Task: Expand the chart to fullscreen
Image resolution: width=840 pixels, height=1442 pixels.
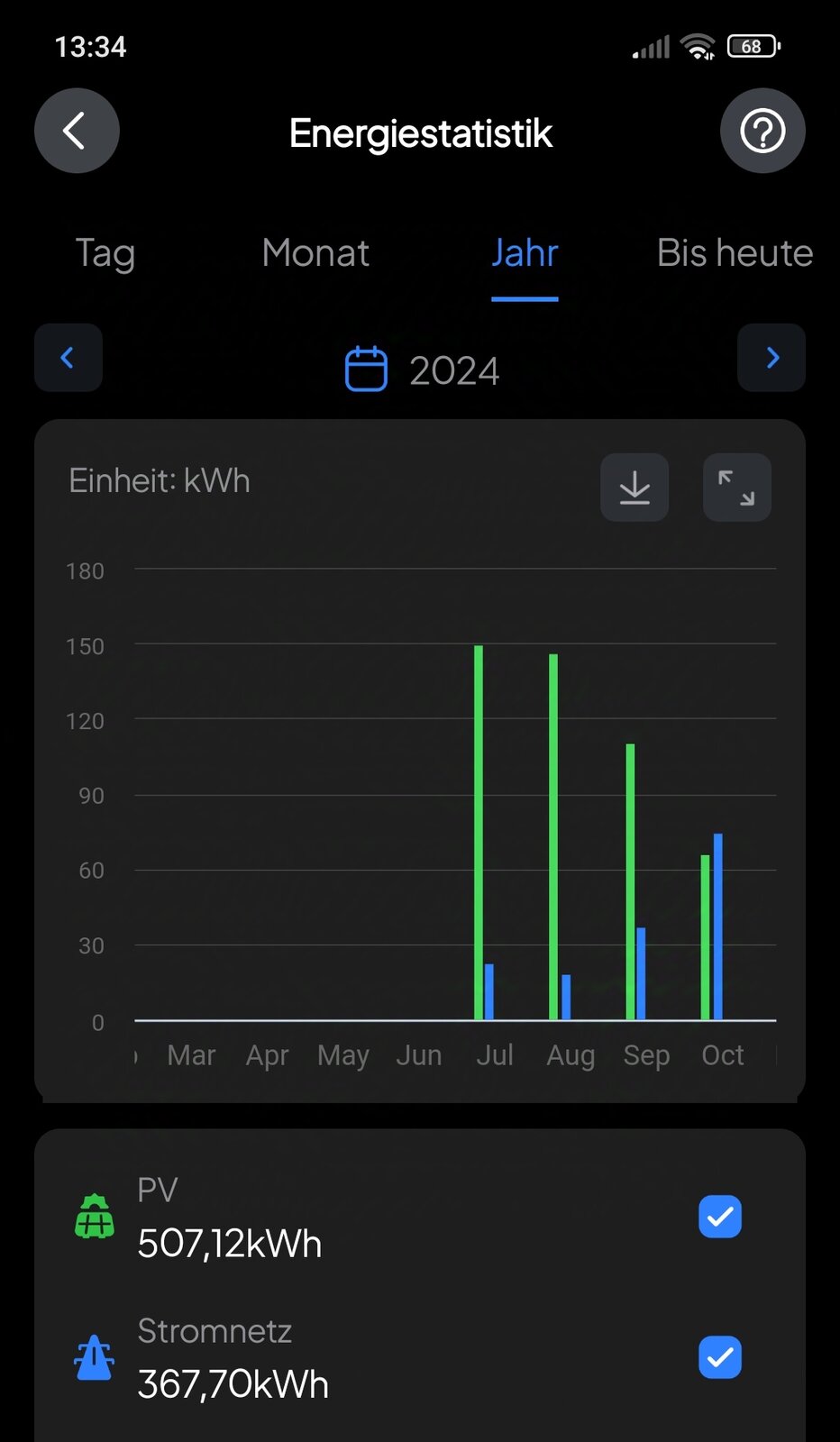Action: pos(736,488)
